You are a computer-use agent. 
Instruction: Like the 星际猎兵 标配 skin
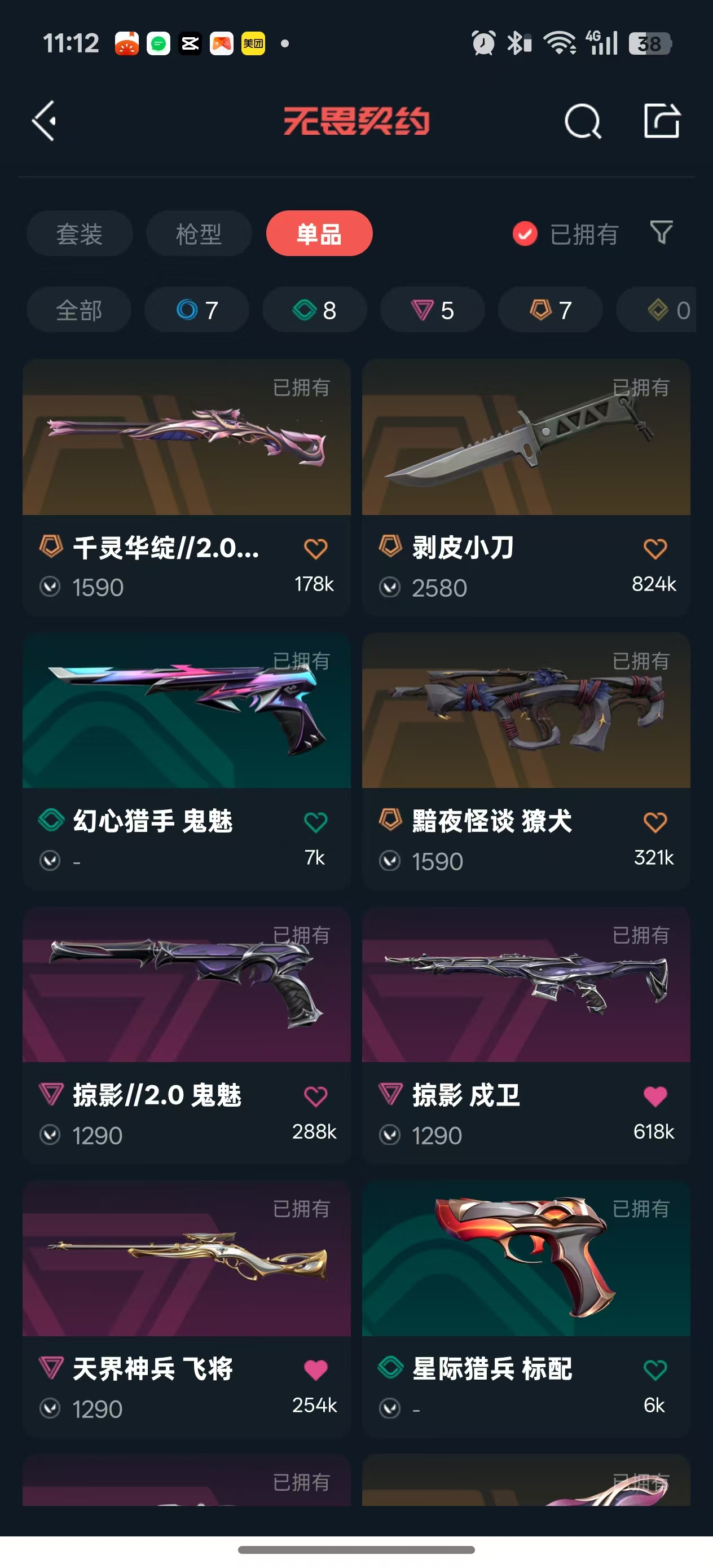[x=654, y=1370]
